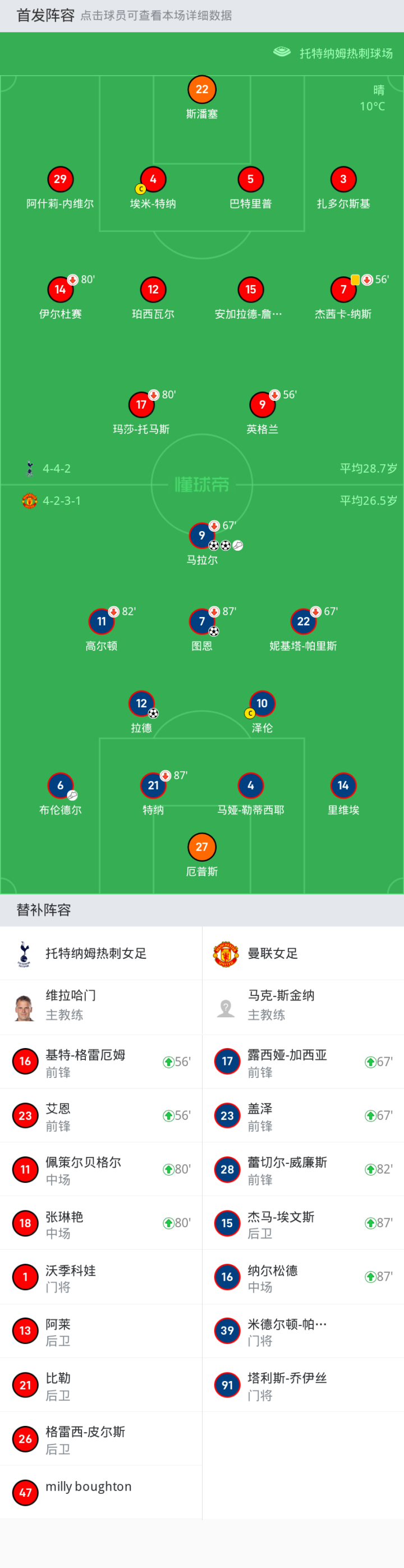Open 珀西瓦尔's player stats
This screenshot has width=404, height=1568.
(x=153, y=290)
